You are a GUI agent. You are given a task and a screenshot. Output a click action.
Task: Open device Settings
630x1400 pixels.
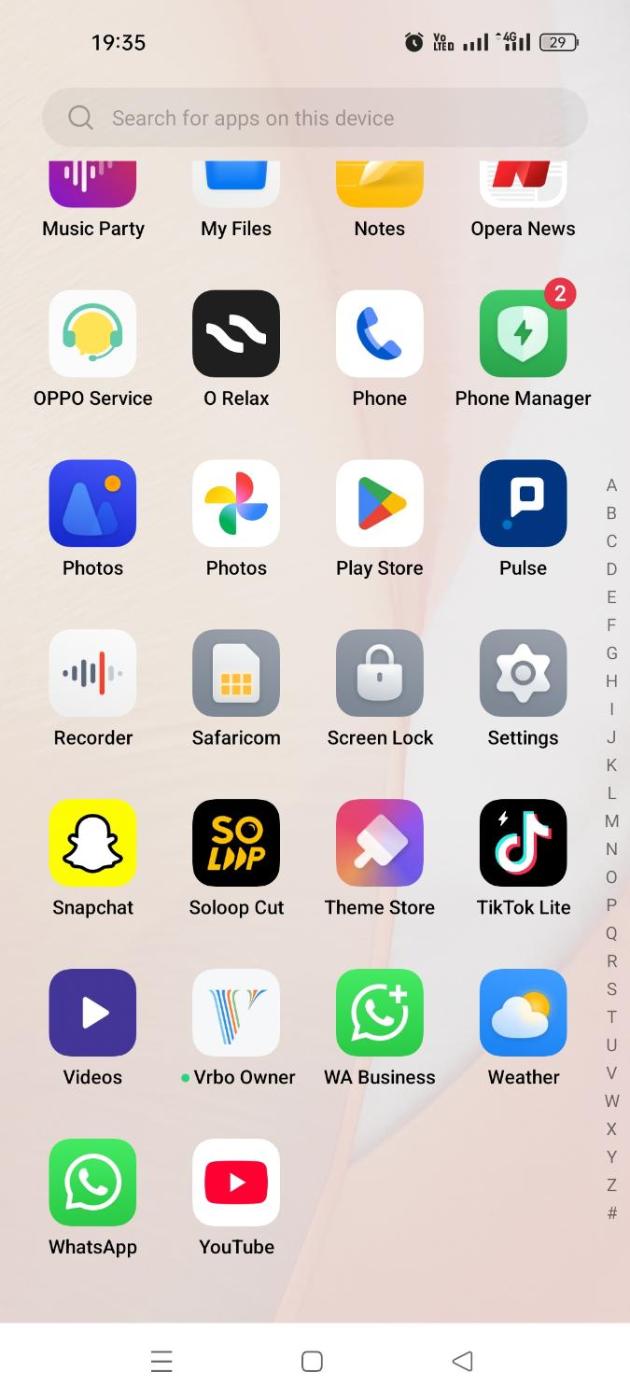[x=523, y=673]
